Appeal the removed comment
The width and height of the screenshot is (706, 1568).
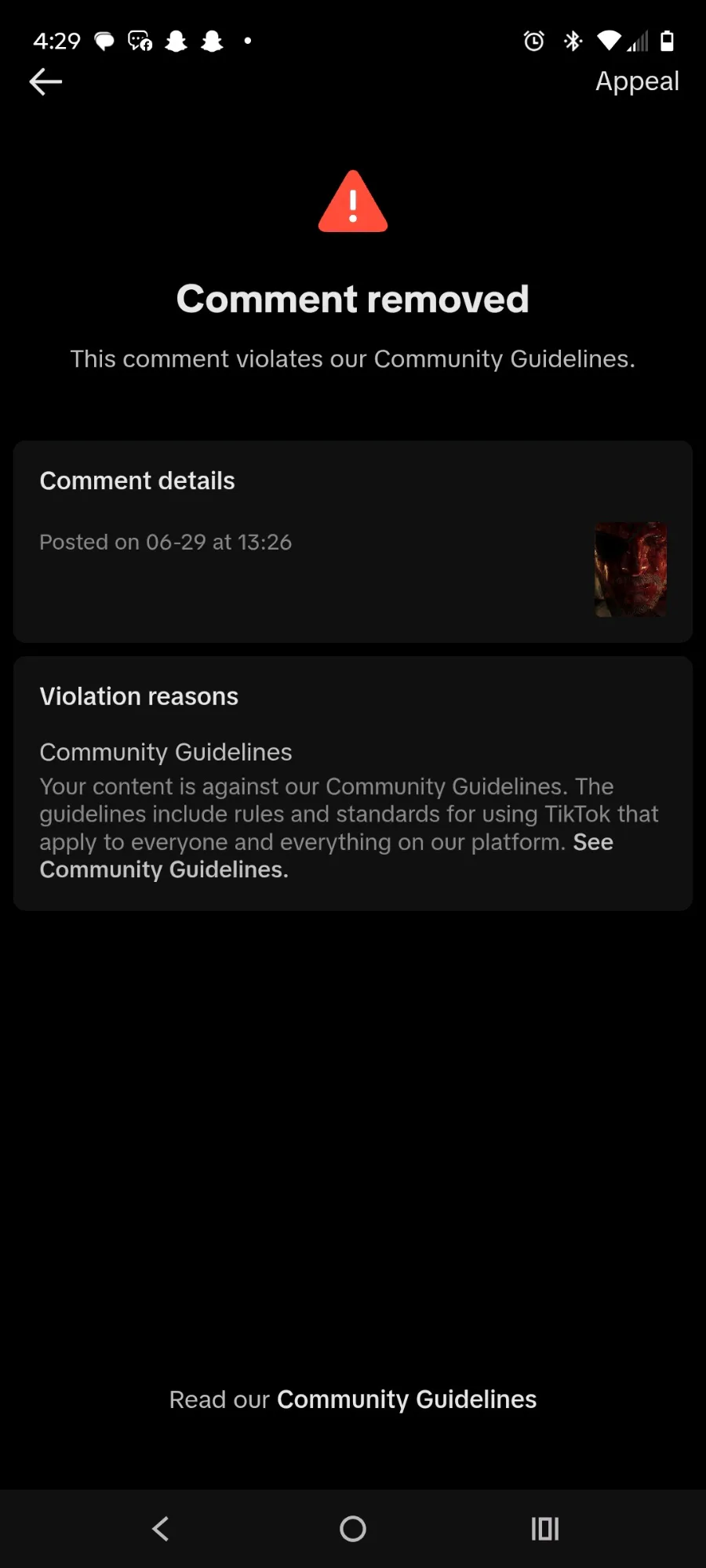[x=636, y=82]
